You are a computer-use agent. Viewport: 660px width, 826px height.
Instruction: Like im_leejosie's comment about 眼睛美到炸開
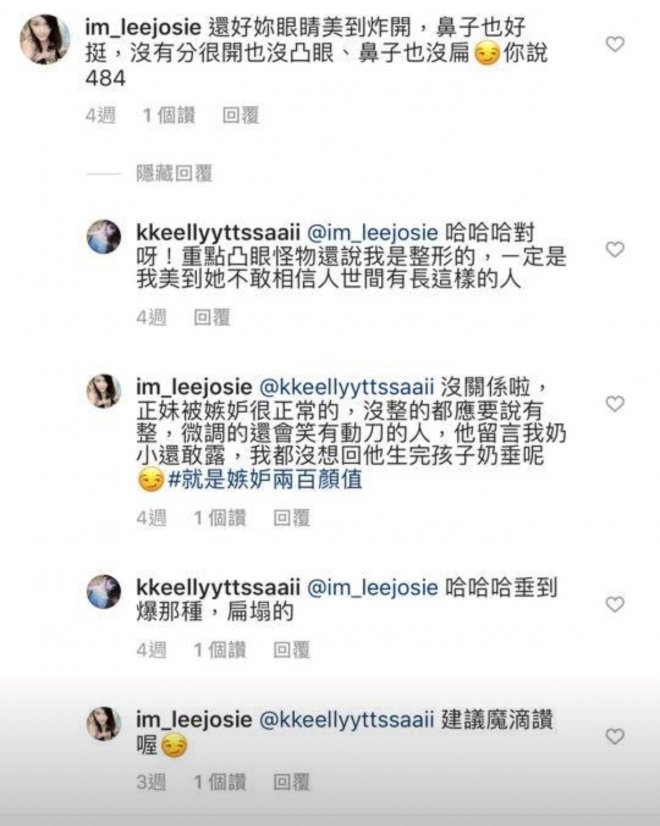(x=616, y=44)
